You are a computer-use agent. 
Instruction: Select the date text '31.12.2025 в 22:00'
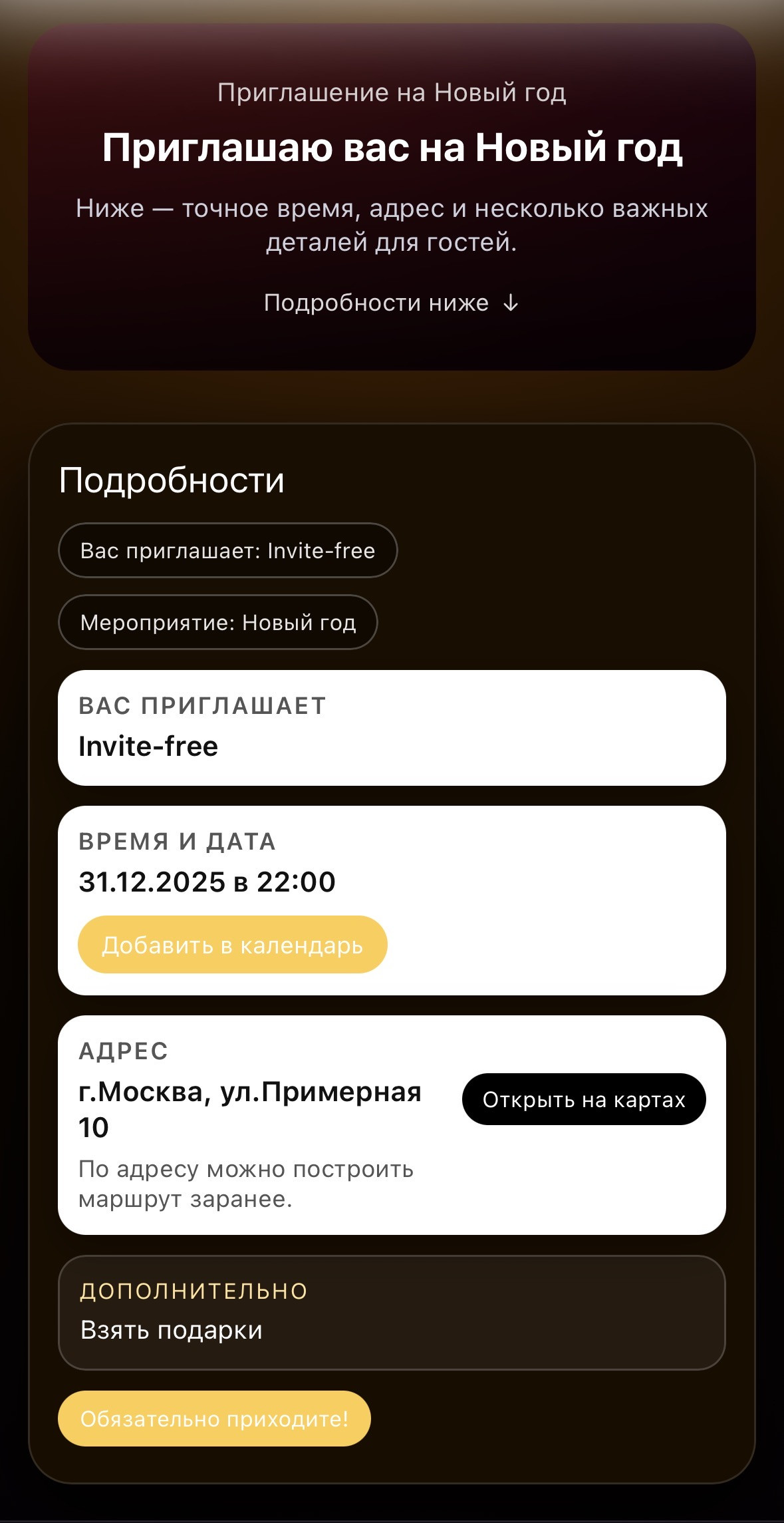(207, 883)
